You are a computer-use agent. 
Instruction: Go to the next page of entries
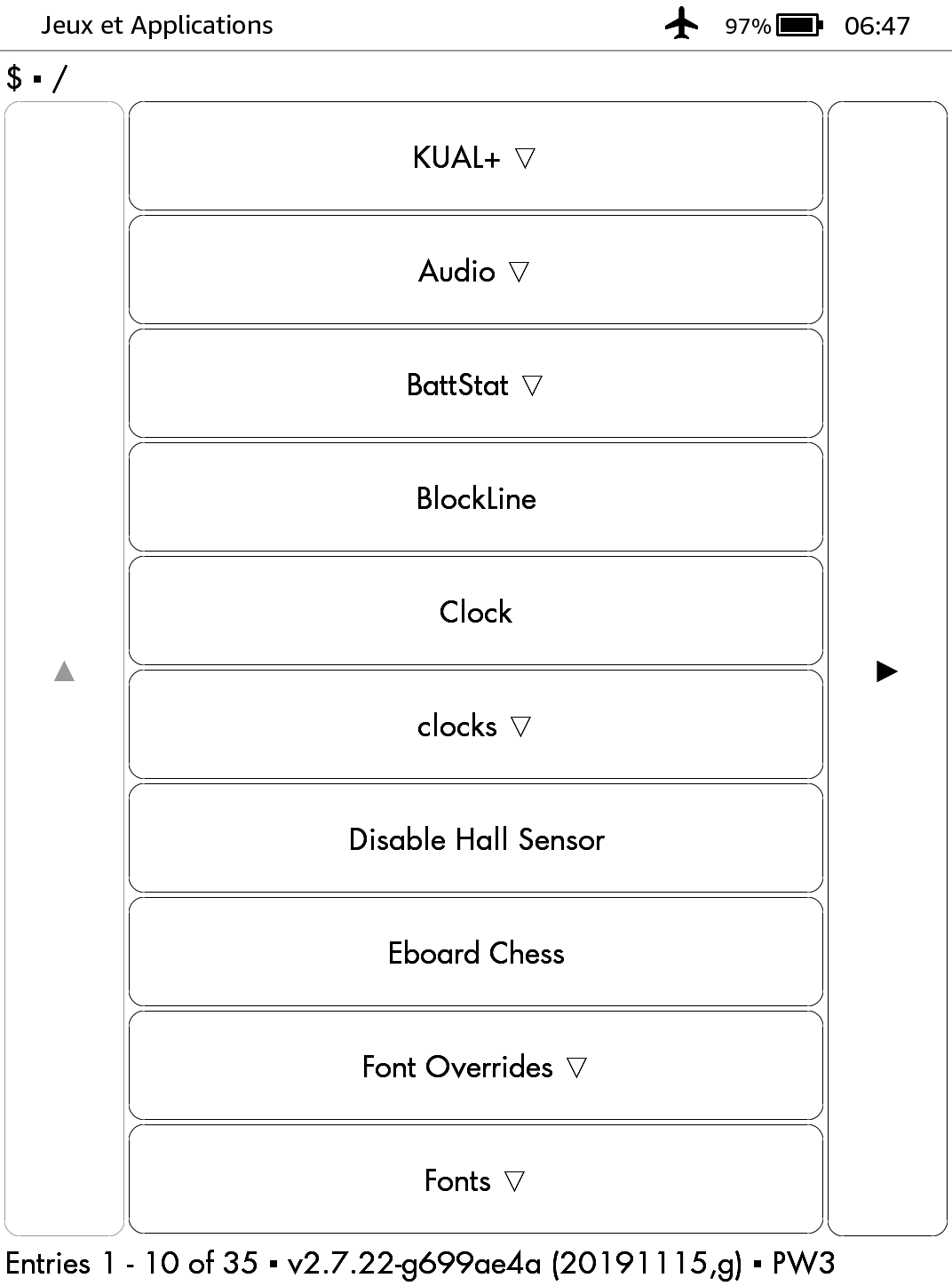(886, 671)
